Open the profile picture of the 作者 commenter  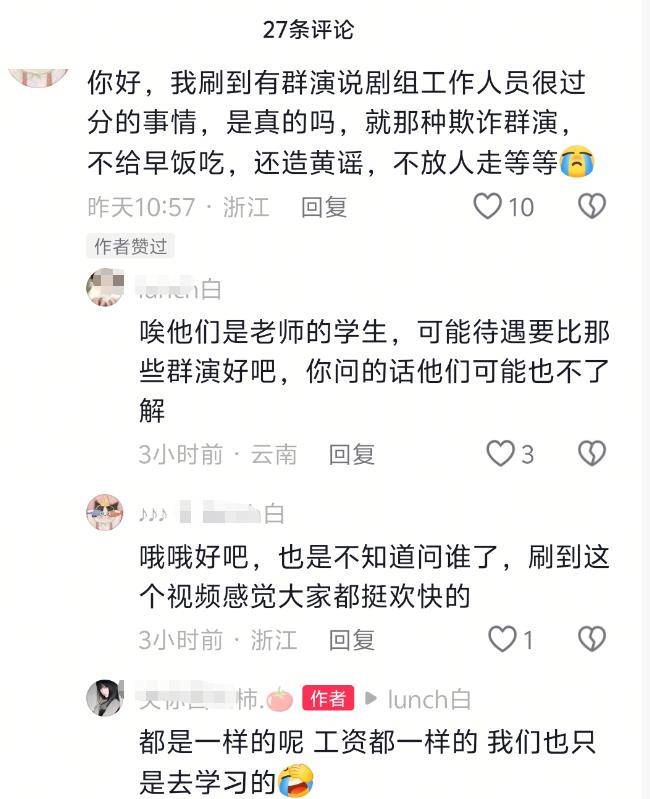[x=105, y=698]
